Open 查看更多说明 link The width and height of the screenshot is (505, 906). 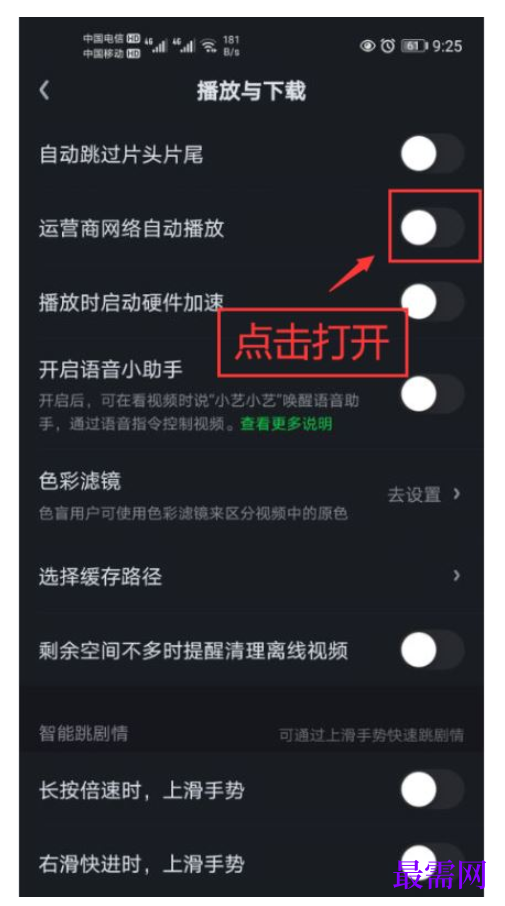pyautogui.click(x=286, y=424)
